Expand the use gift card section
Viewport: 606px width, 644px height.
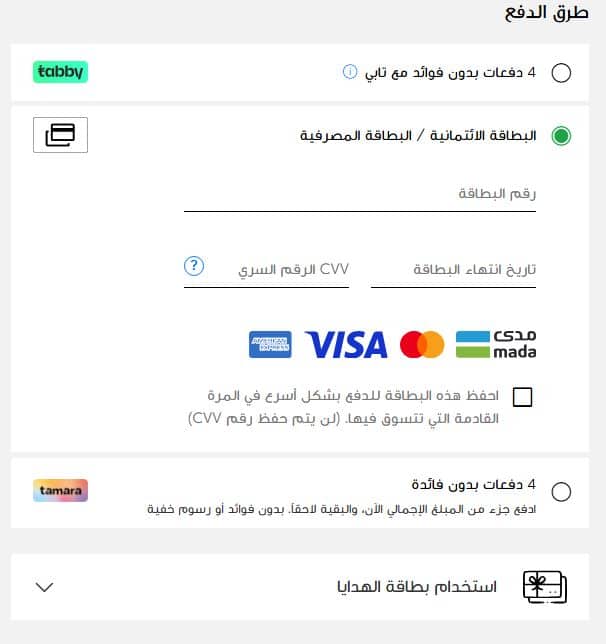click(43, 587)
